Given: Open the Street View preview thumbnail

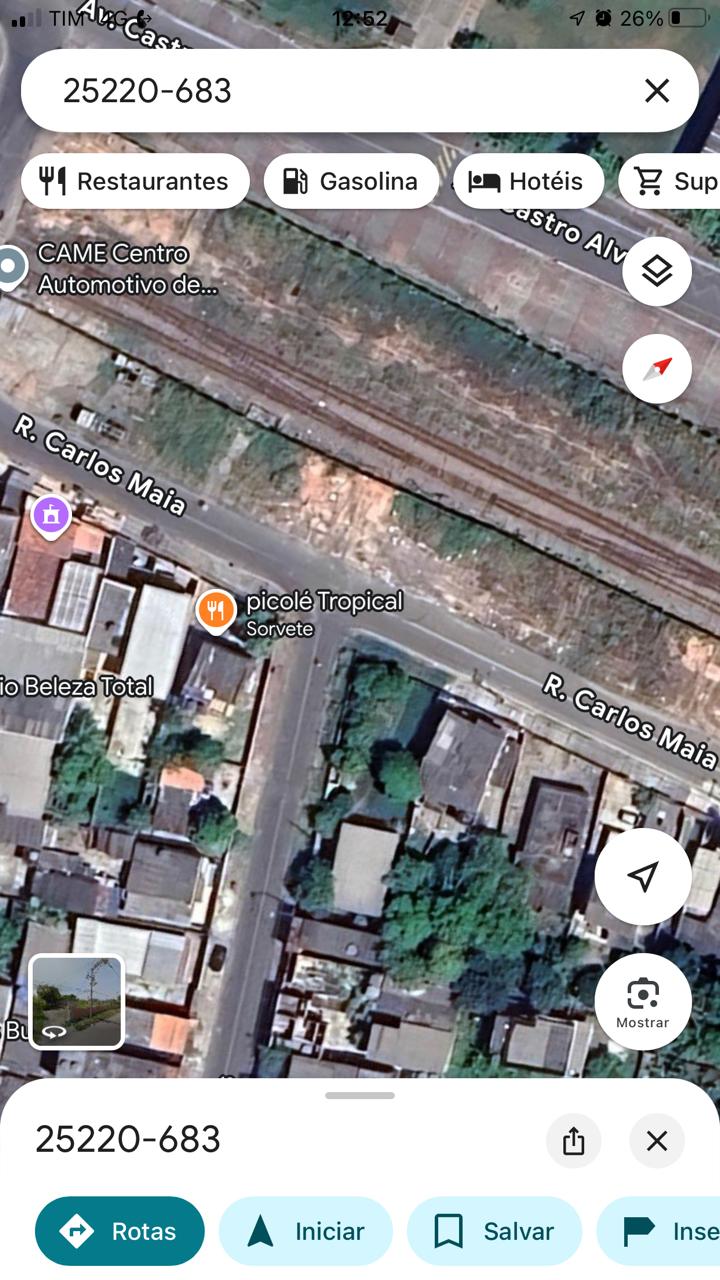Looking at the screenshot, I should point(77,1001).
